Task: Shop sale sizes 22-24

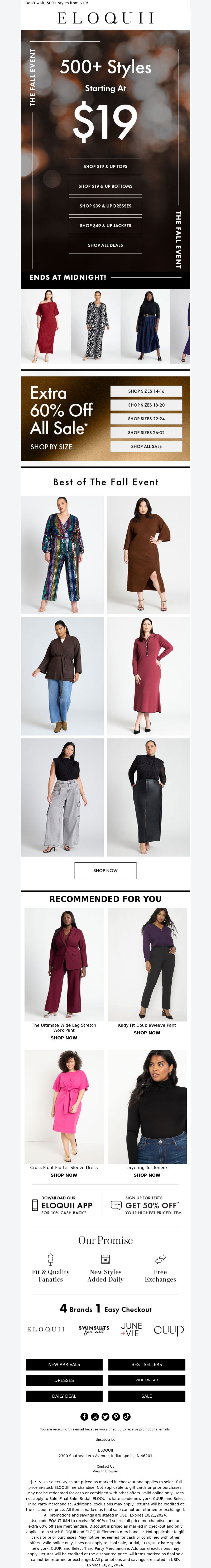Action: click(x=146, y=419)
